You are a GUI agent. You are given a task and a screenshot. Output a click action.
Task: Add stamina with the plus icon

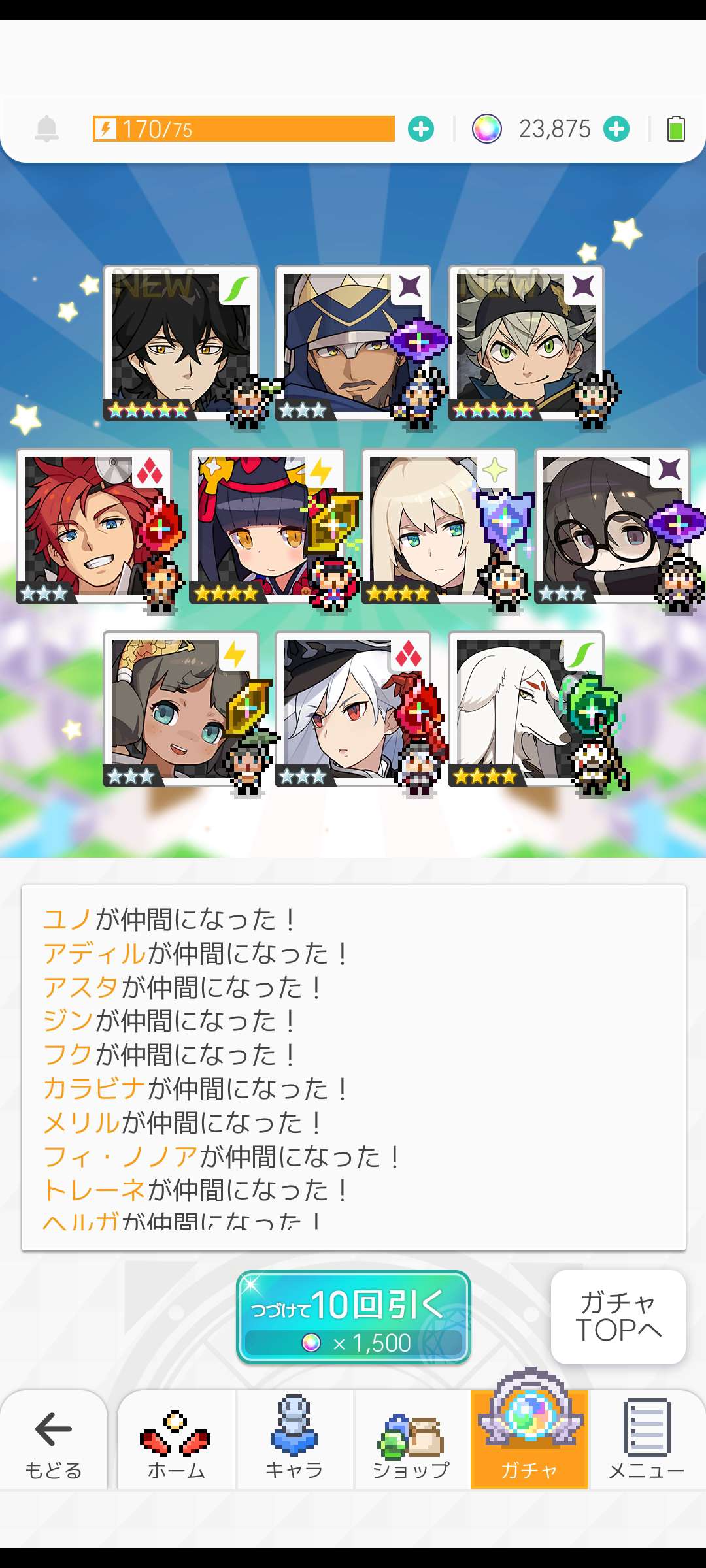421,129
